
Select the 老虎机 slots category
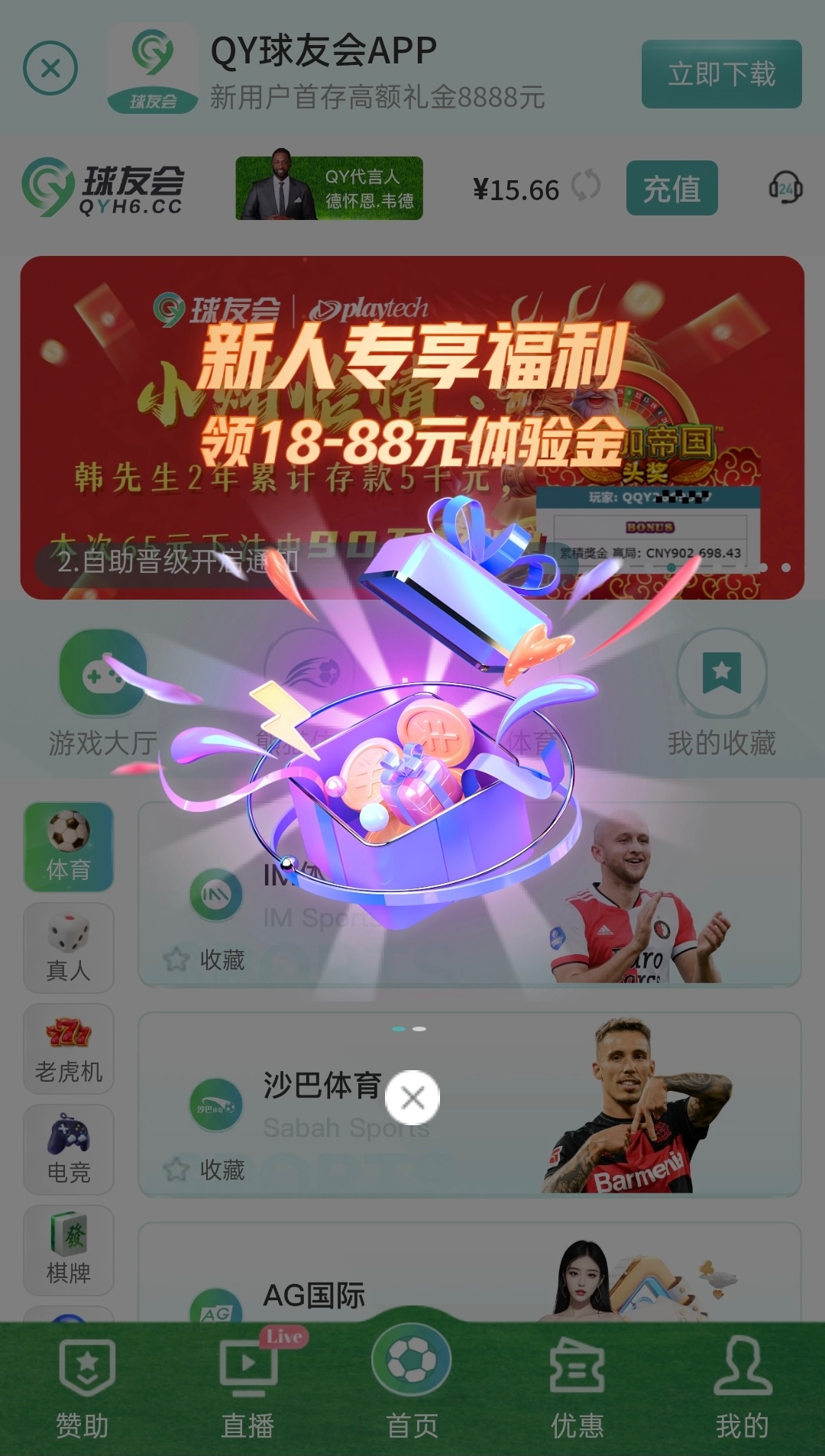tap(69, 1048)
